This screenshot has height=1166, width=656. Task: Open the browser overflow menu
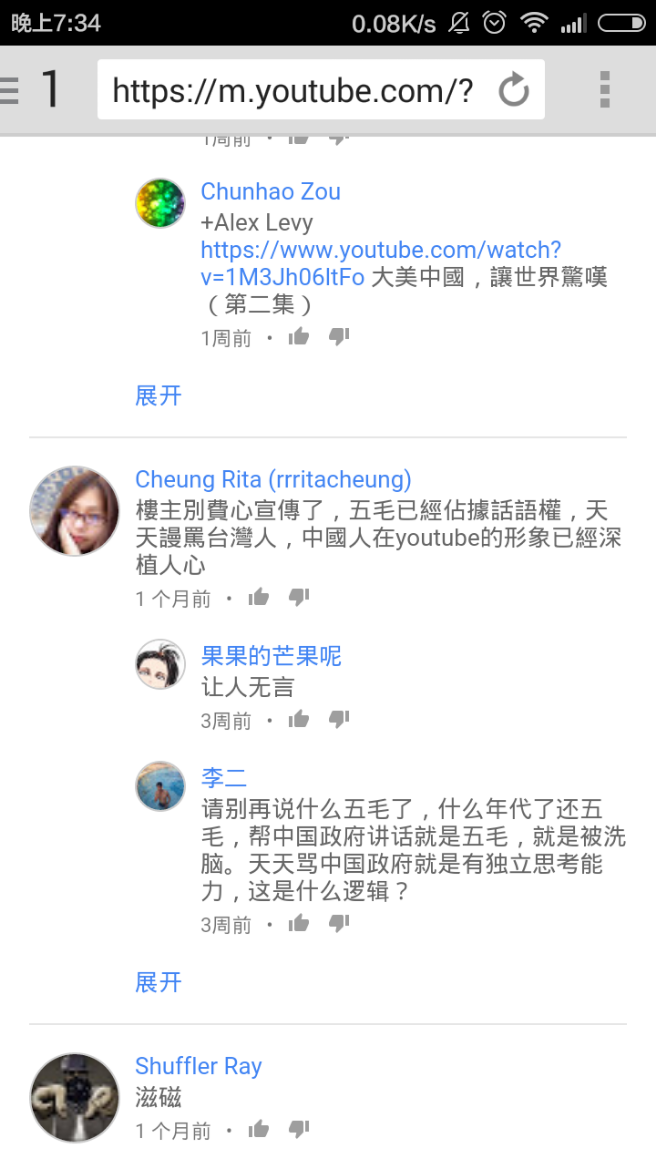tap(604, 90)
